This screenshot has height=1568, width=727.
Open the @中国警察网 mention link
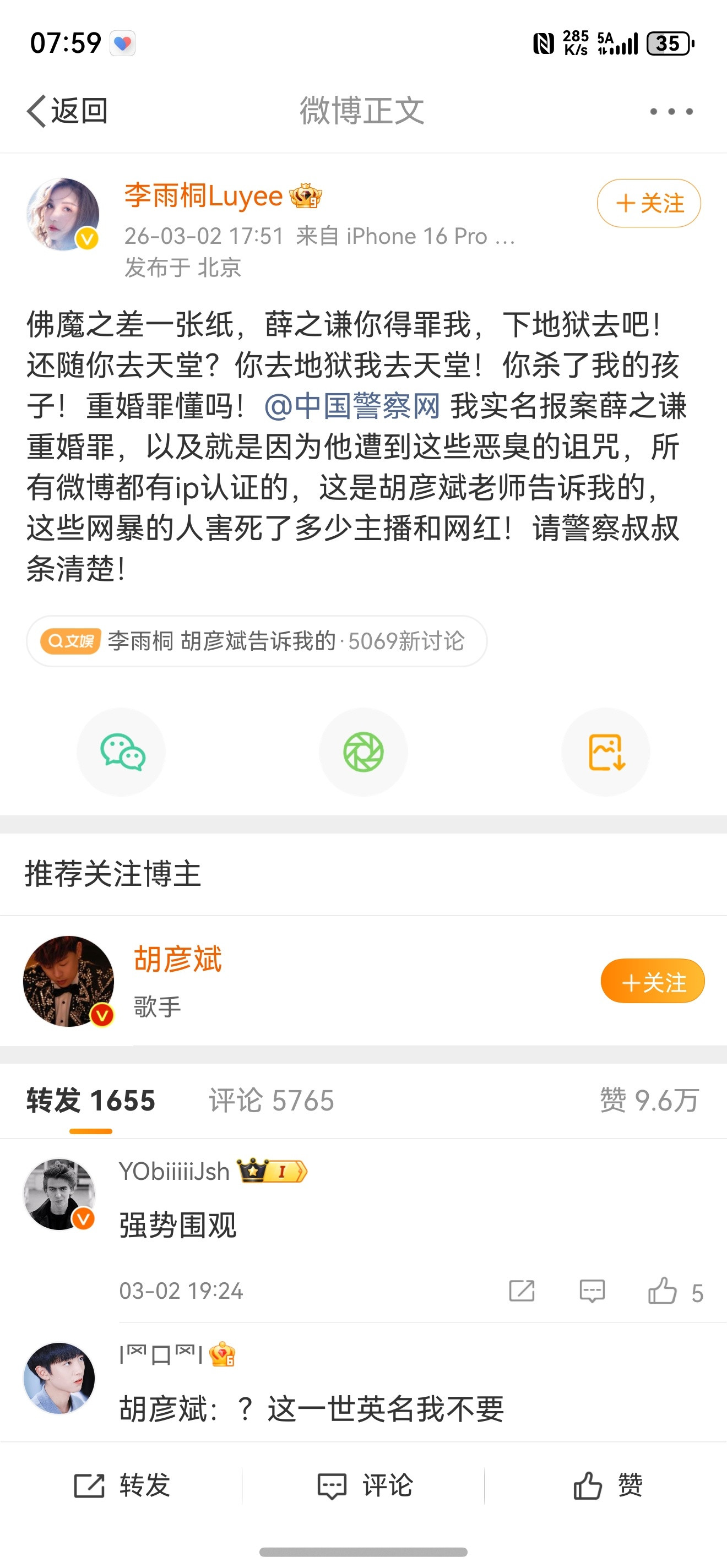[x=352, y=406]
